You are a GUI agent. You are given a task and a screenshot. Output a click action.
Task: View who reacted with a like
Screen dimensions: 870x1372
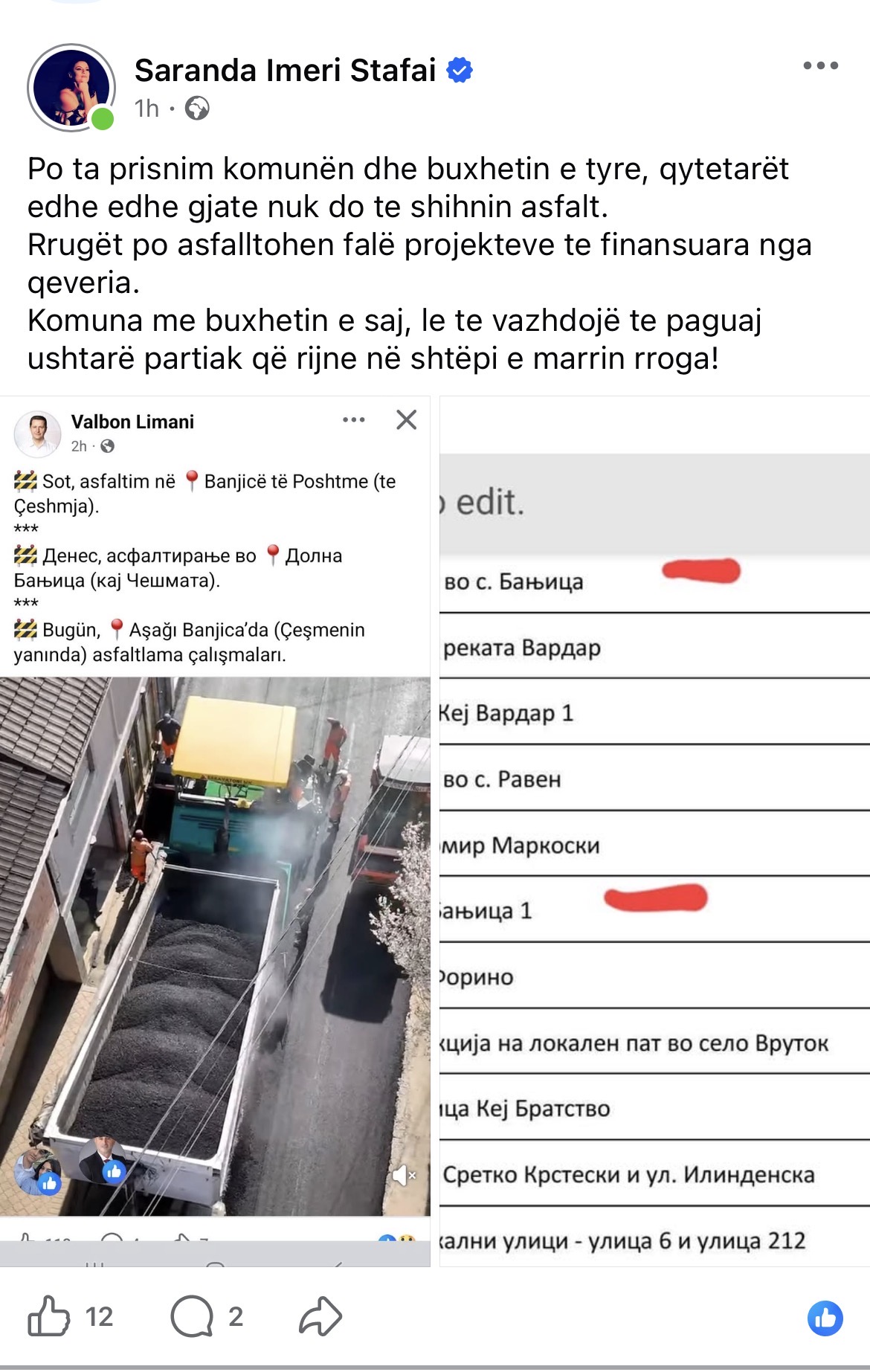[825, 1318]
